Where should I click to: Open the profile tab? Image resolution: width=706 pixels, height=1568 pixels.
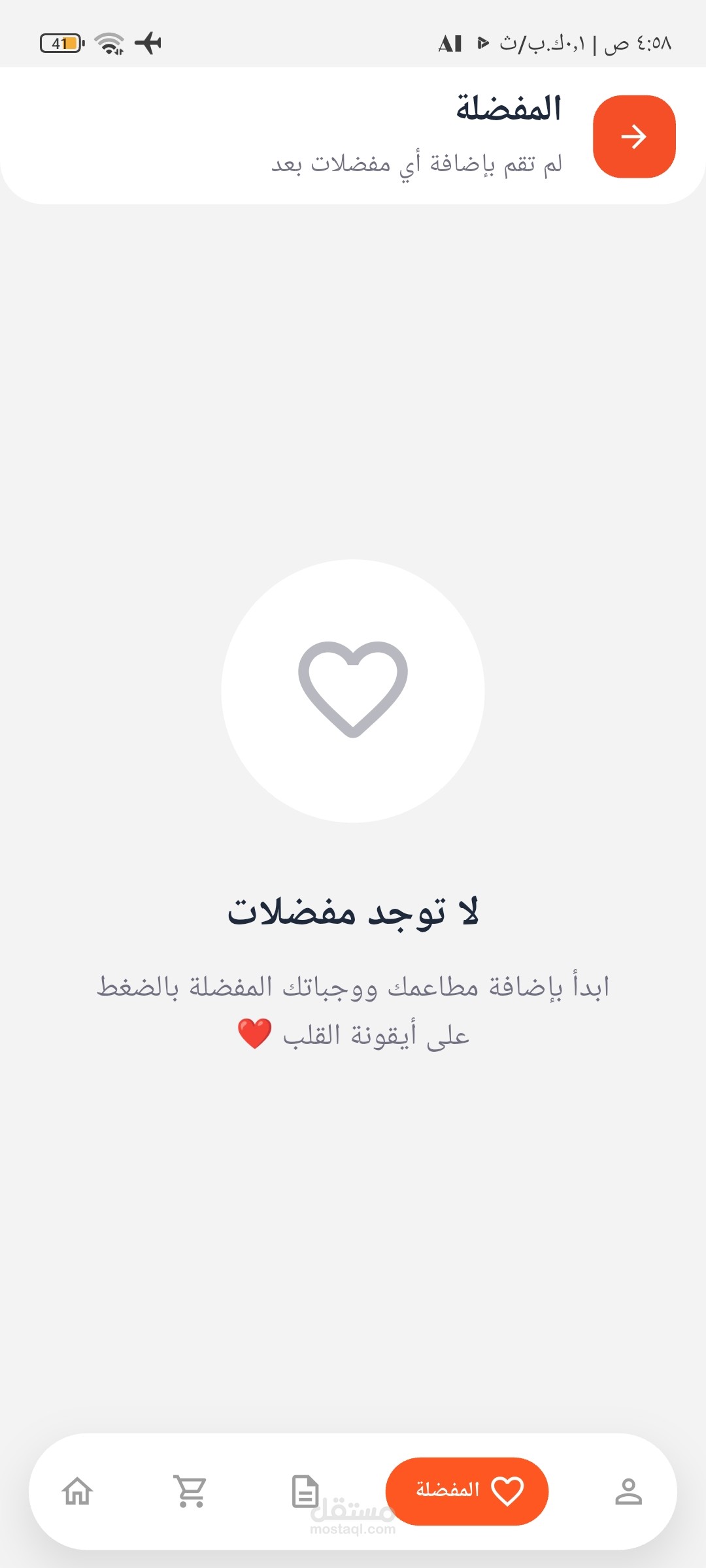[628, 1492]
